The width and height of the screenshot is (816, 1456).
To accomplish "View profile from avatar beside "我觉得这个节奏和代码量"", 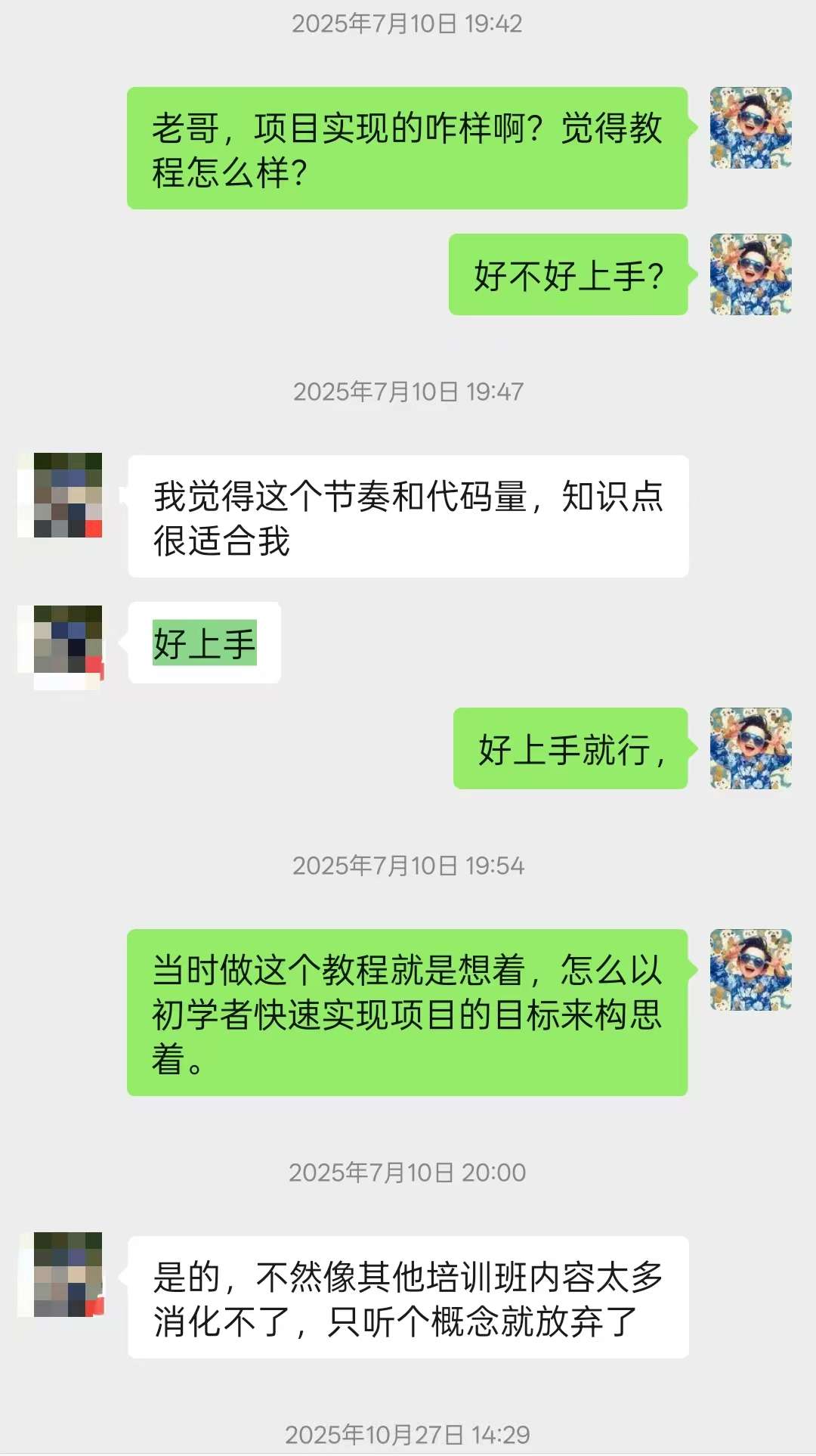I will (x=60, y=495).
